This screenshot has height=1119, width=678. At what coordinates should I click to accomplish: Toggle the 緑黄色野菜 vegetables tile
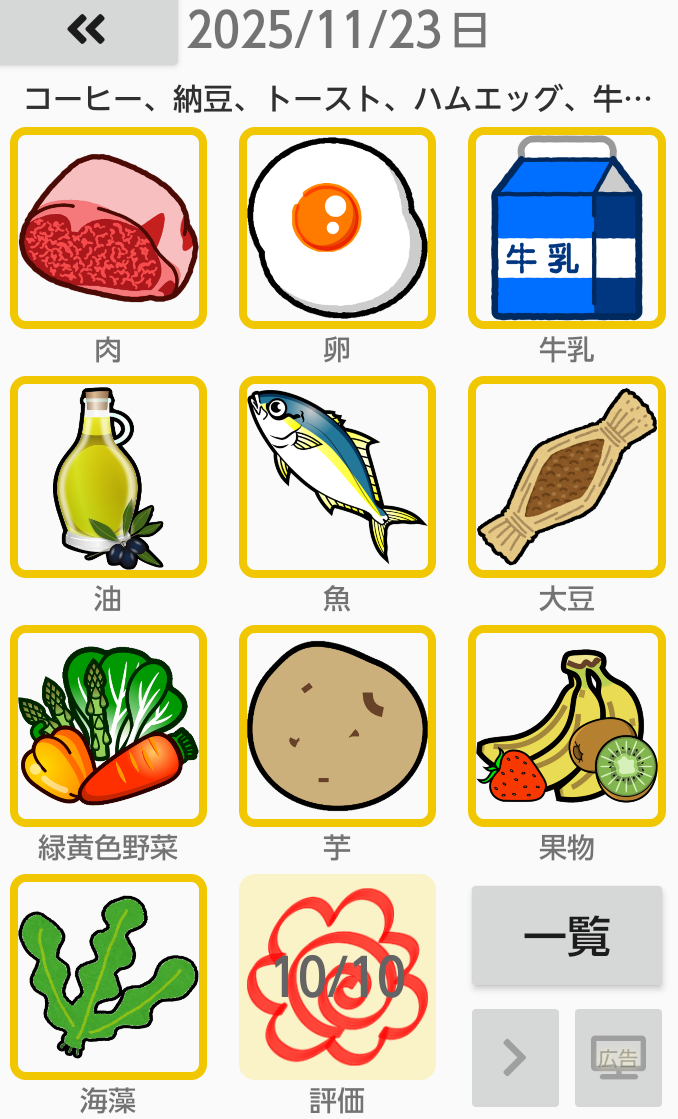tap(108, 726)
